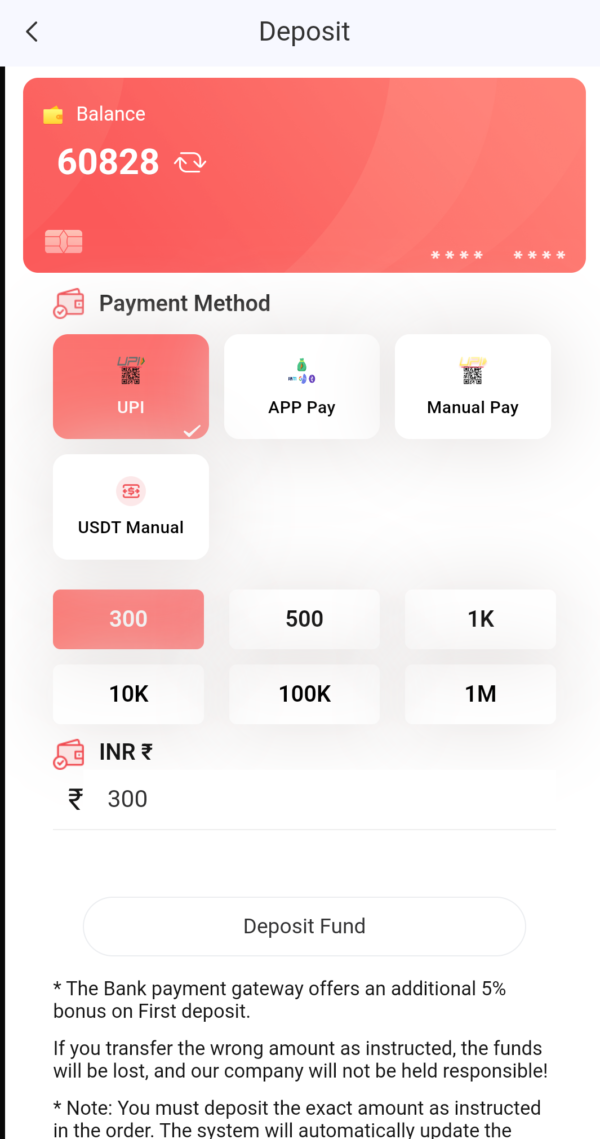Pick the 10K amount option

[x=128, y=694]
